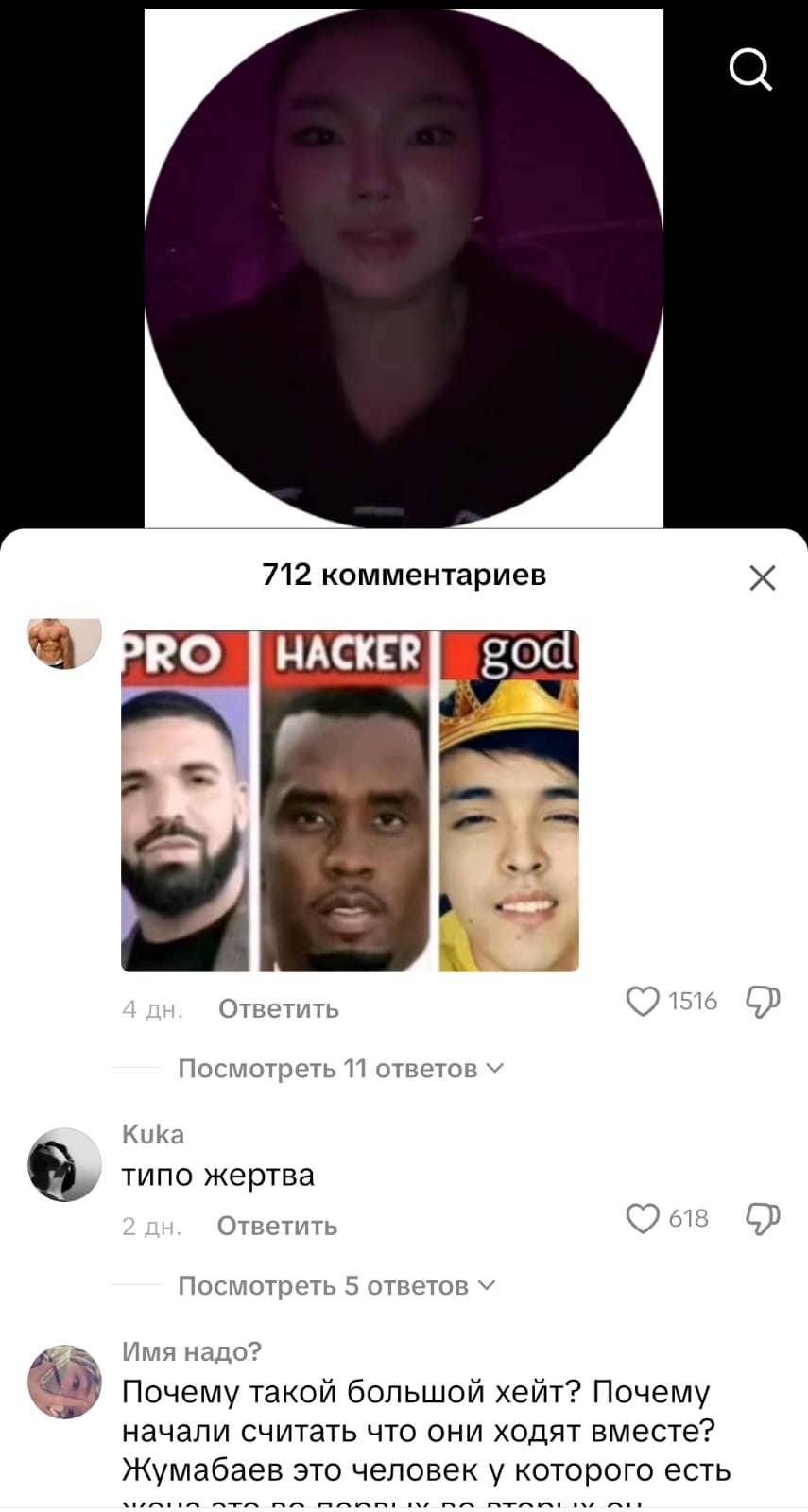Dislike Kuka's типо жертва comment
Image resolution: width=808 pixels, height=1512 pixels.
click(762, 1218)
